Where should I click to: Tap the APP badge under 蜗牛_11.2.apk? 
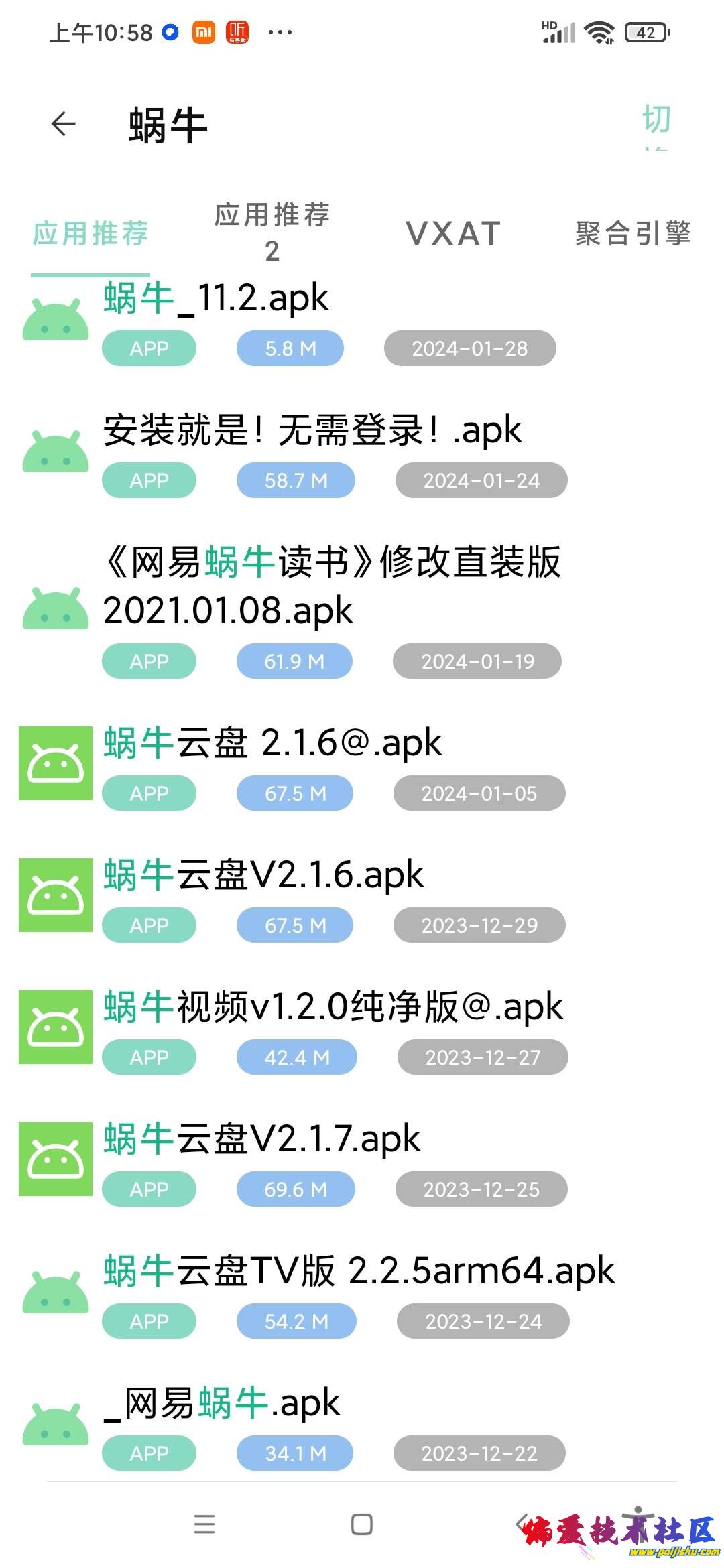pyautogui.click(x=149, y=348)
